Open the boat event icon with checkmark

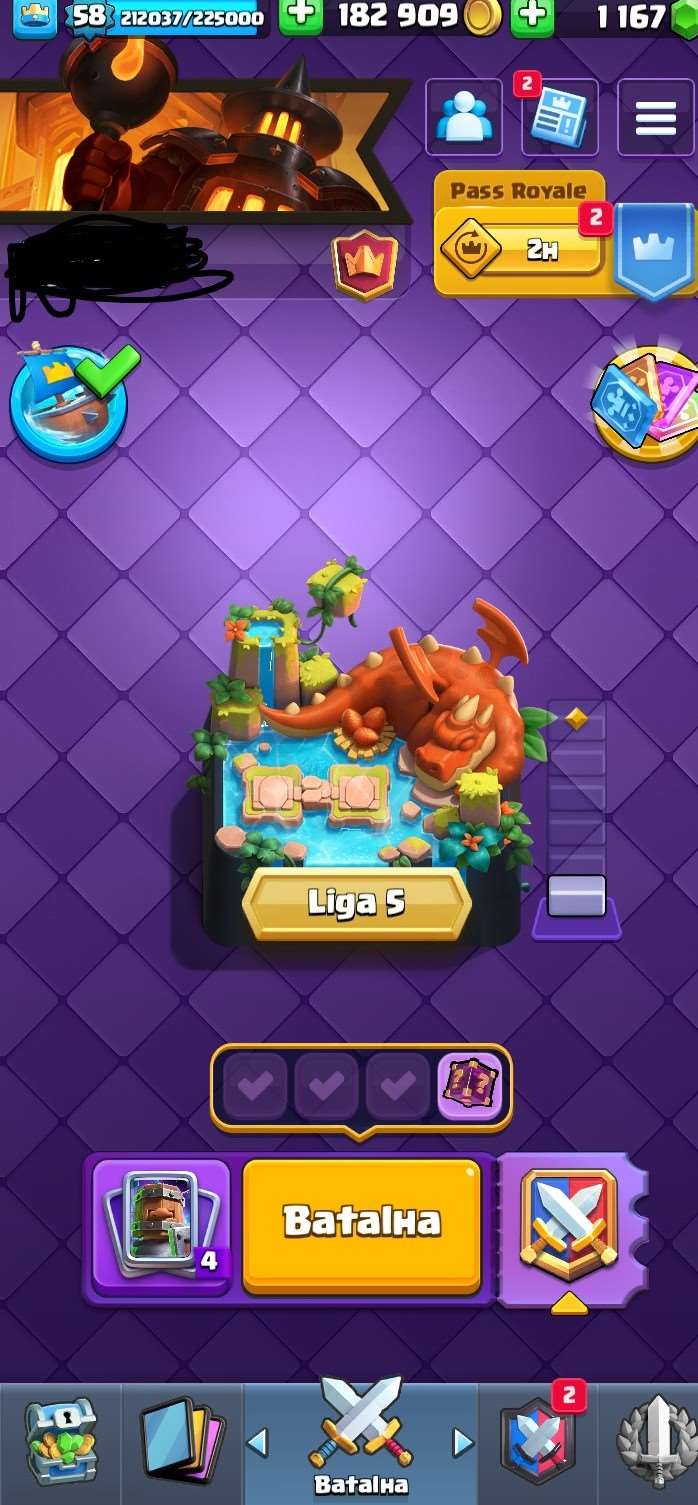[69, 404]
